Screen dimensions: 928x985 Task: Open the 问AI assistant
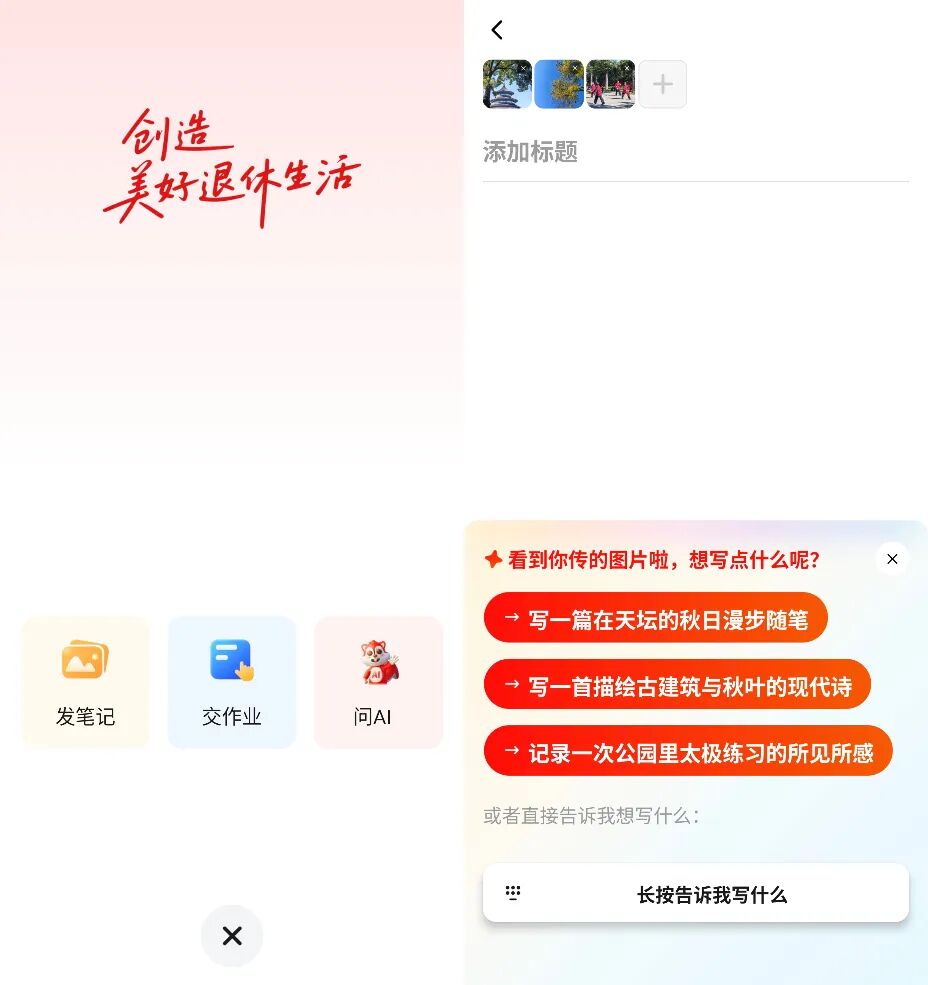(x=378, y=682)
